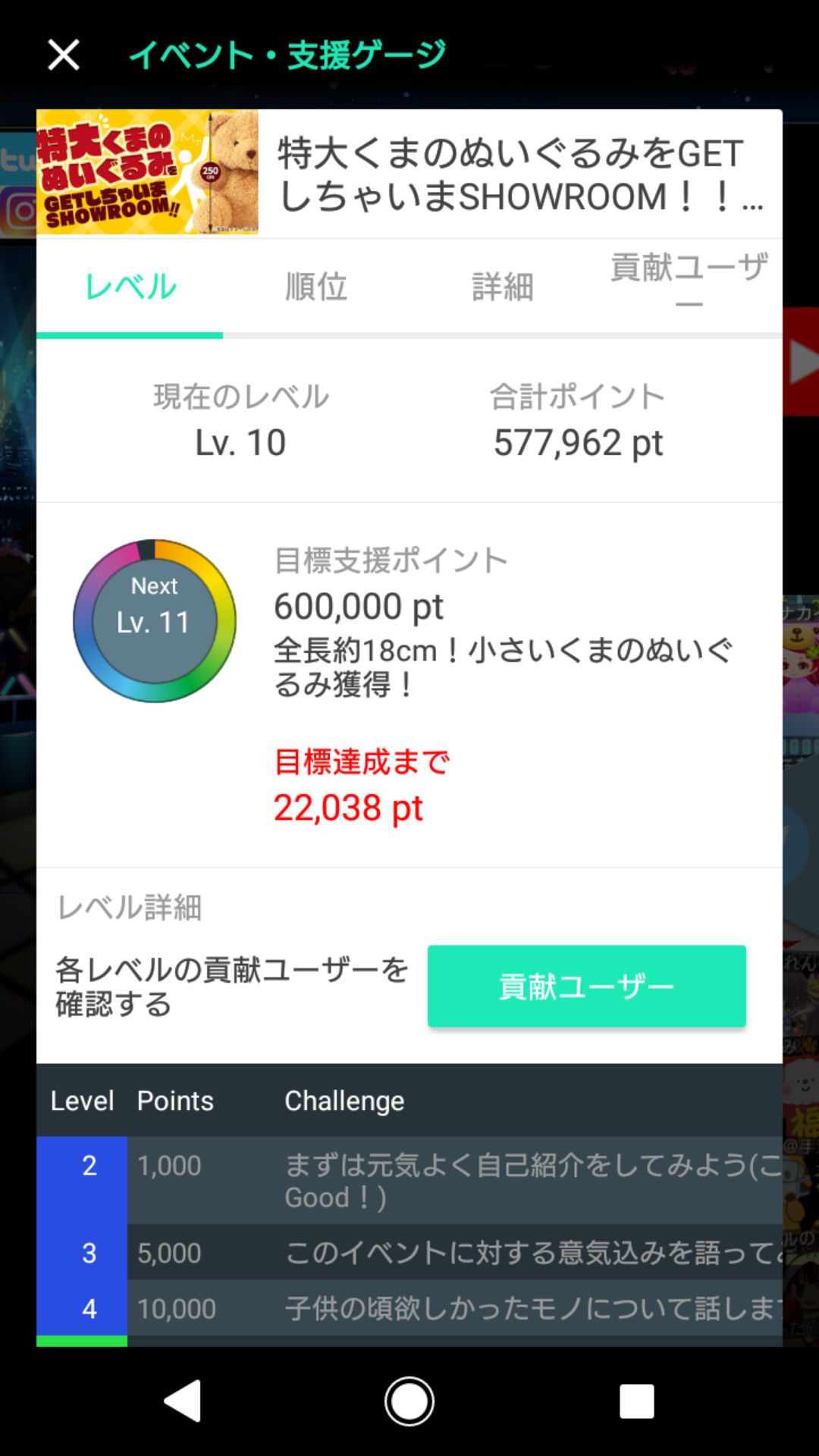The width and height of the screenshot is (819, 1456).
Task: Go to the home screen
Action: click(409, 1400)
